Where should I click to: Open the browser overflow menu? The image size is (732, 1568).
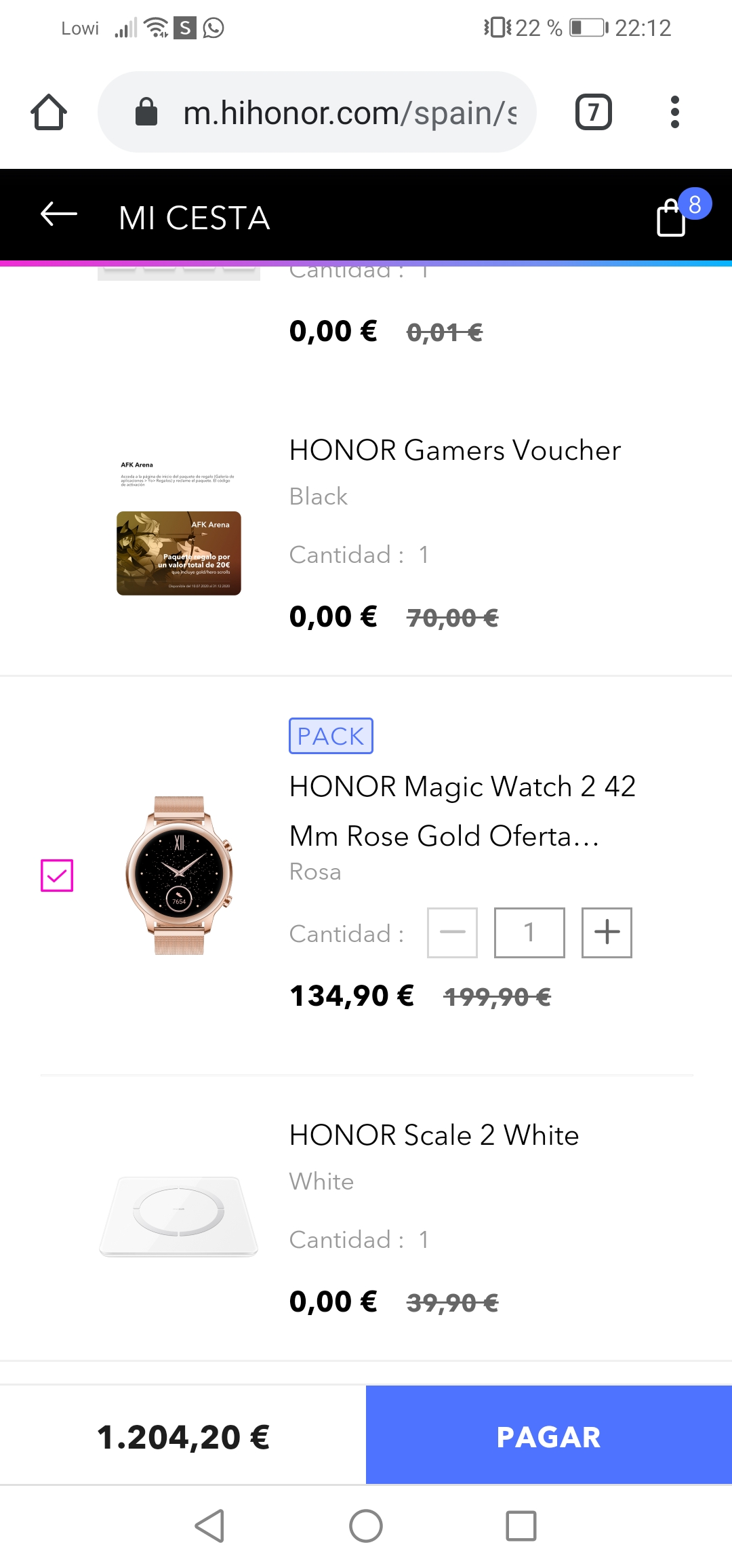674,113
